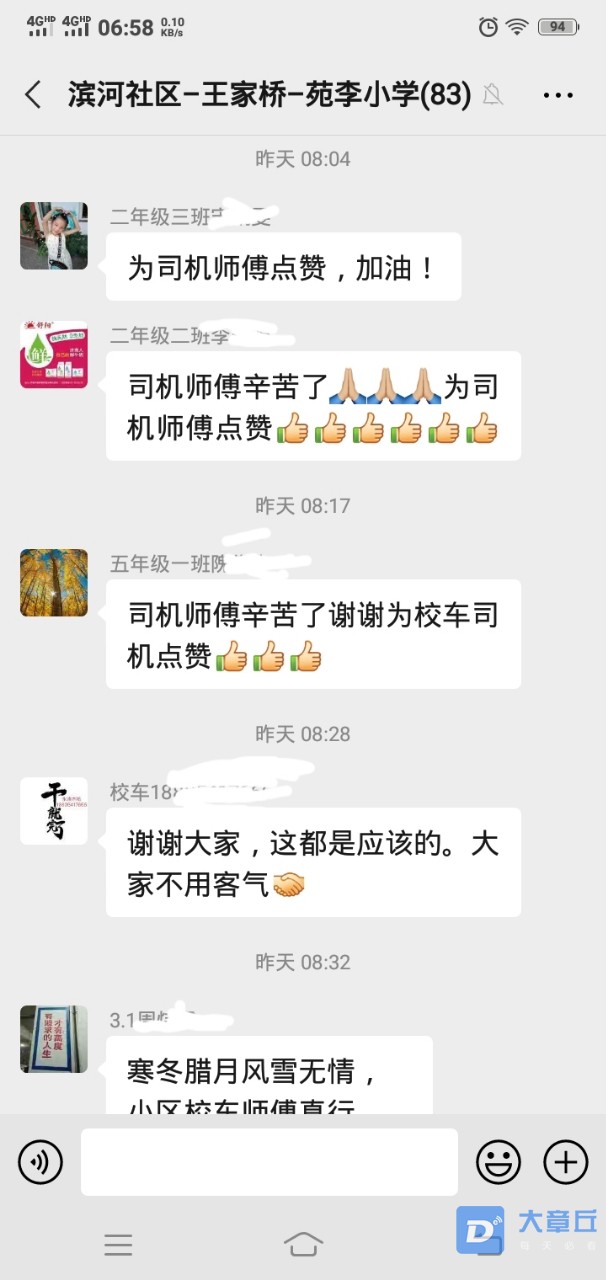This screenshot has width=606, height=1280.
Task: Go back from the group chat
Action: pyautogui.click(x=33, y=95)
